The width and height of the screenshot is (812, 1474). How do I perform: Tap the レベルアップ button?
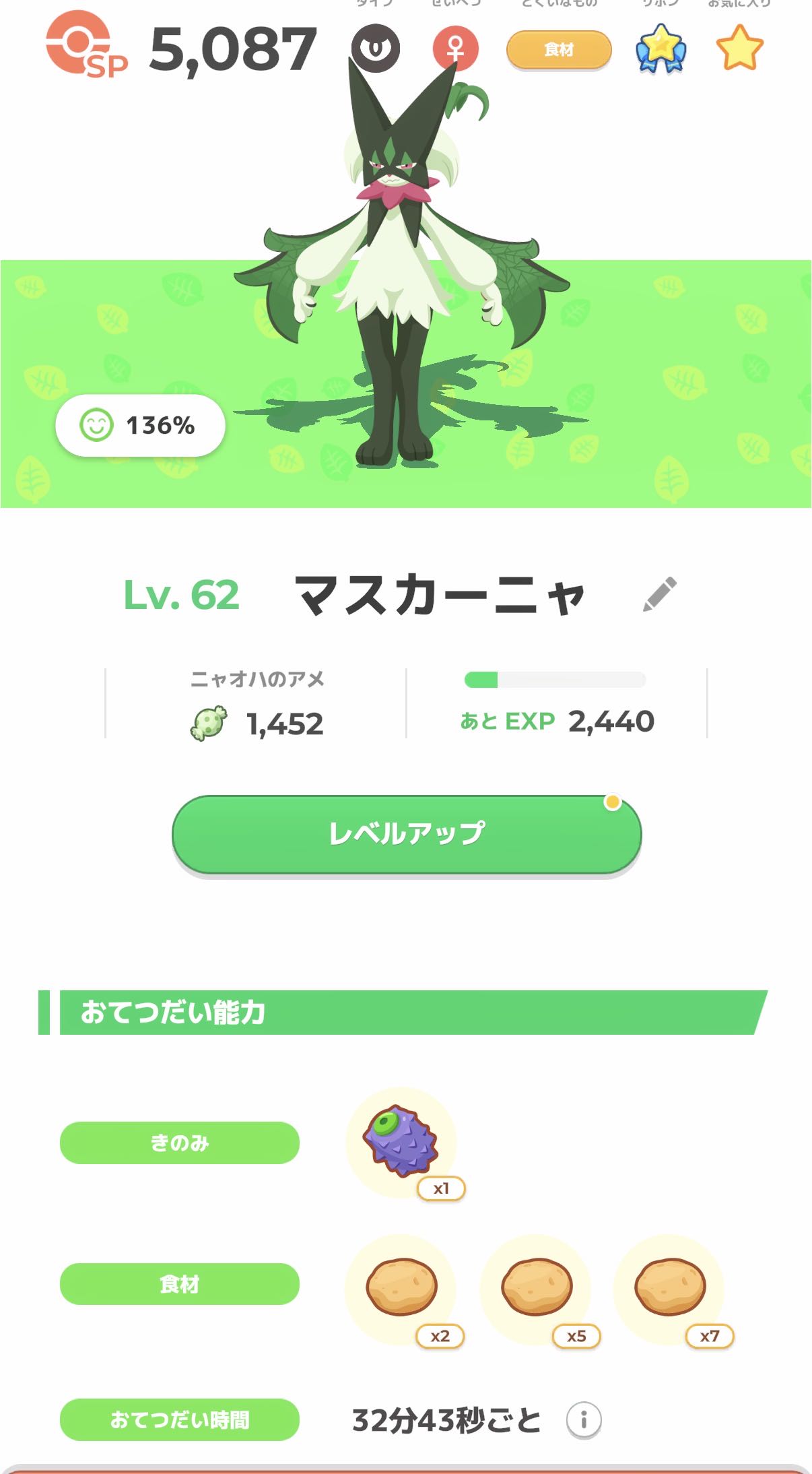point(407,834)
